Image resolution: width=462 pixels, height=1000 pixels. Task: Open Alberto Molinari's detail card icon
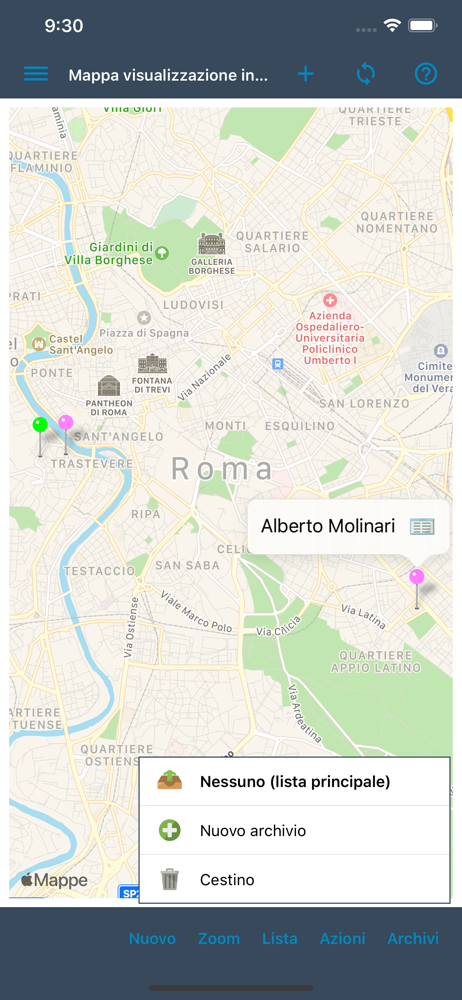click(422, 527)
